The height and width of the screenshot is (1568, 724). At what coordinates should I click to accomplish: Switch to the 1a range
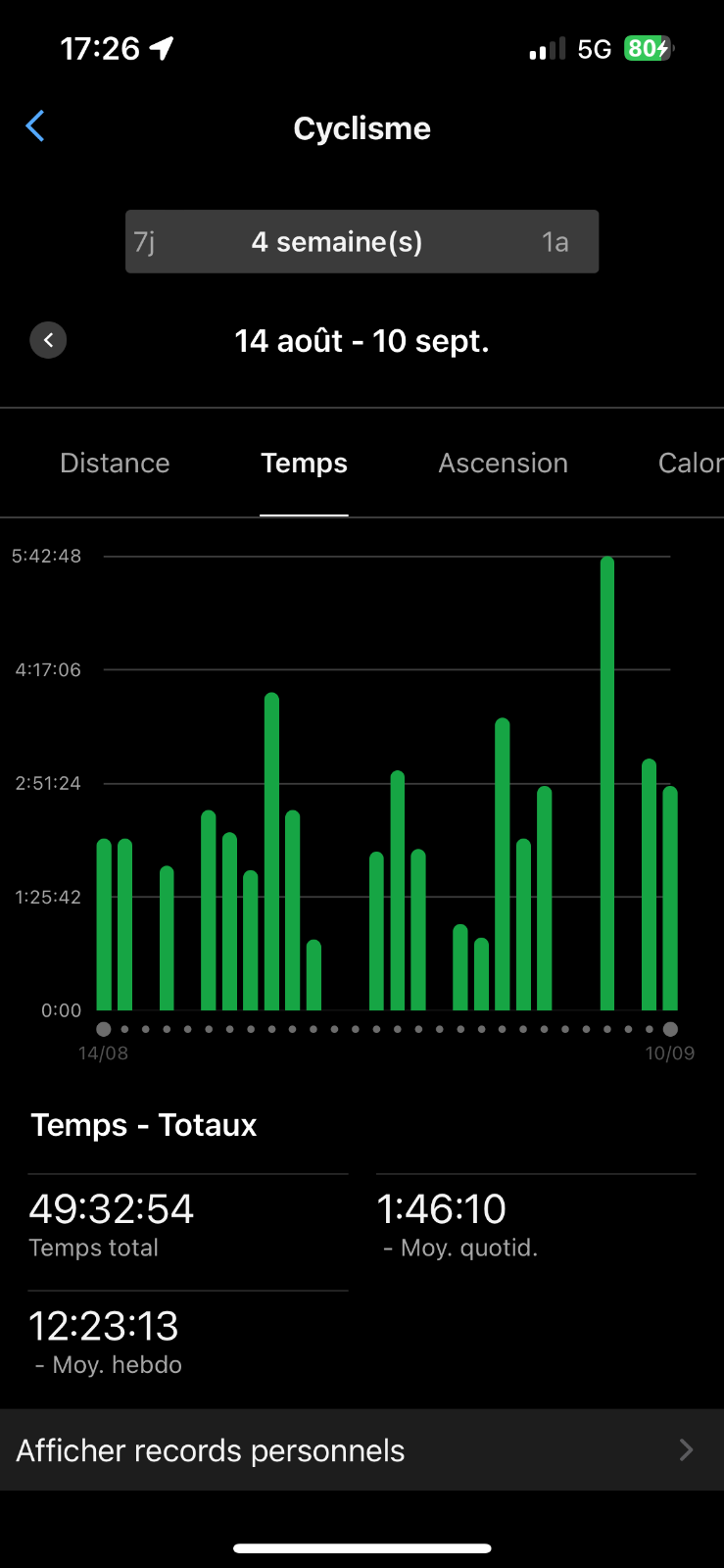coord(555,242)
